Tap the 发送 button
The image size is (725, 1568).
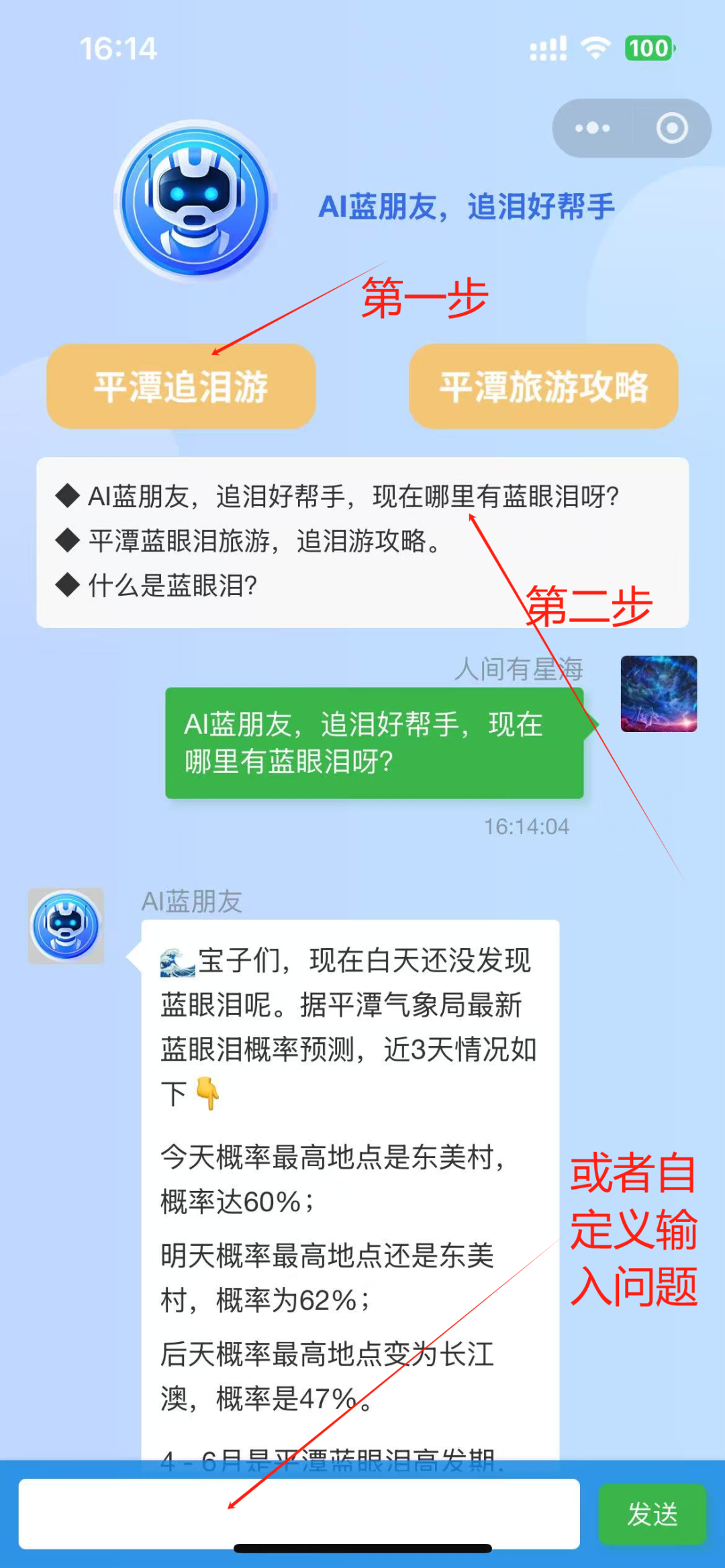pyautogui.click(x=652, y=1514)
